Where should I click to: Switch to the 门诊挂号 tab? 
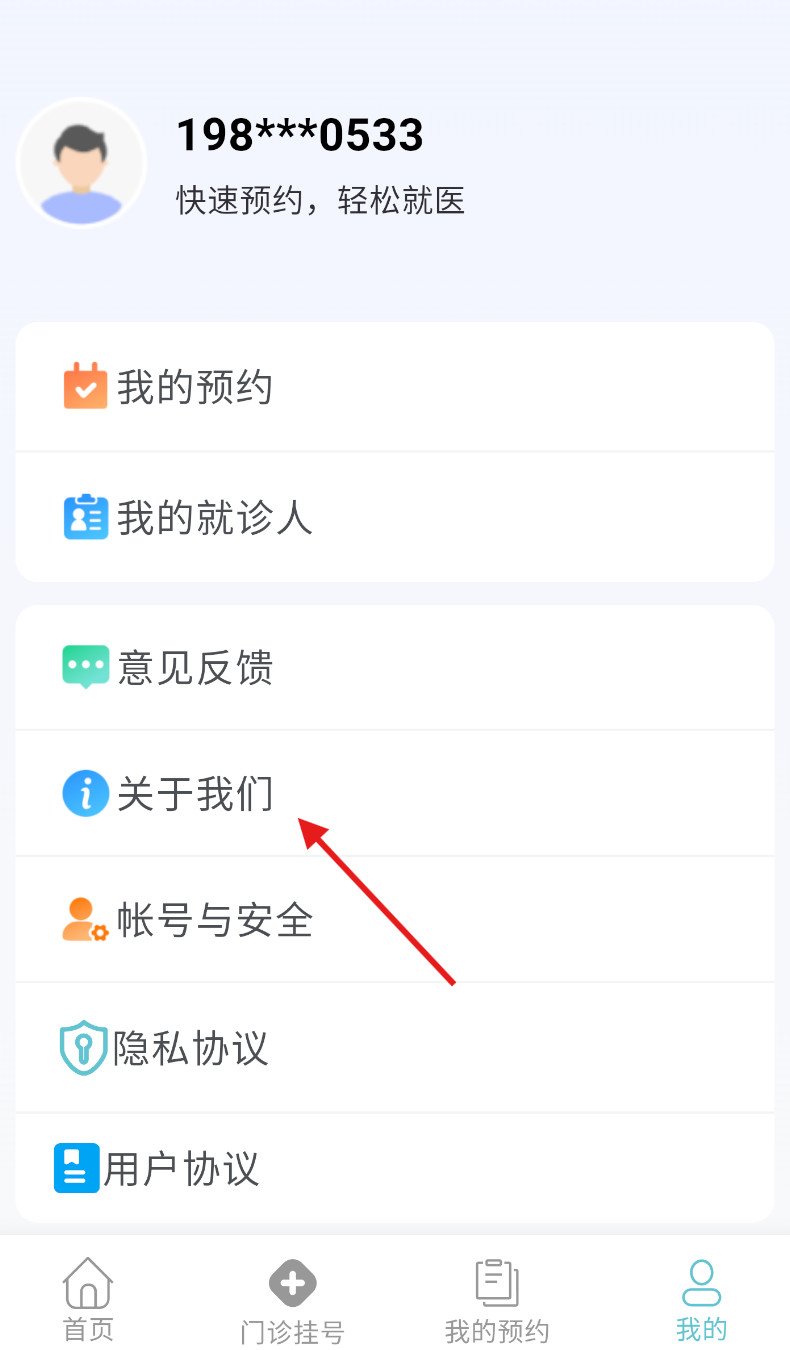[293, 1302]
